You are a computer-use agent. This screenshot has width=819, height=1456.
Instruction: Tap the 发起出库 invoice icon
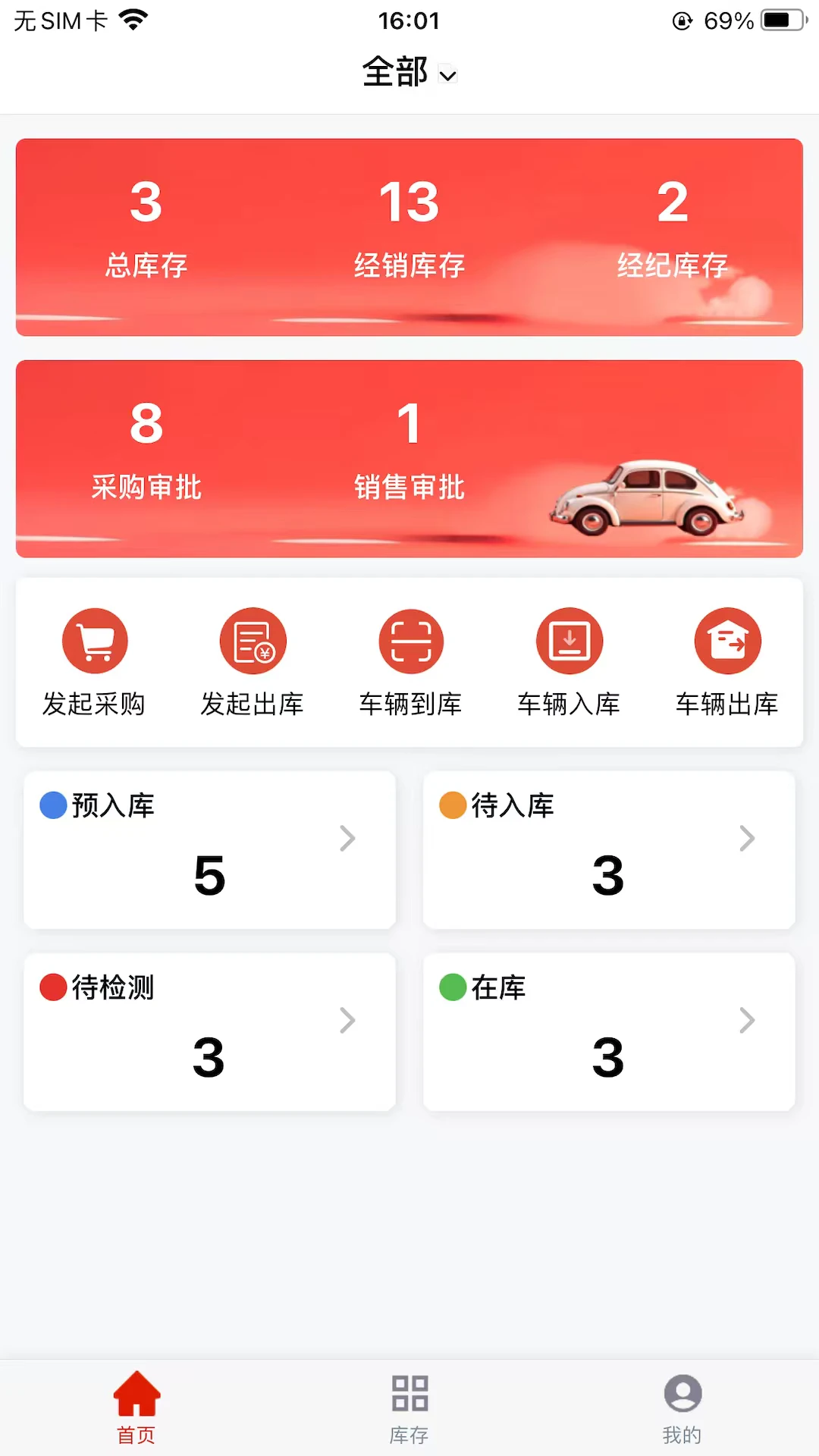253,640
